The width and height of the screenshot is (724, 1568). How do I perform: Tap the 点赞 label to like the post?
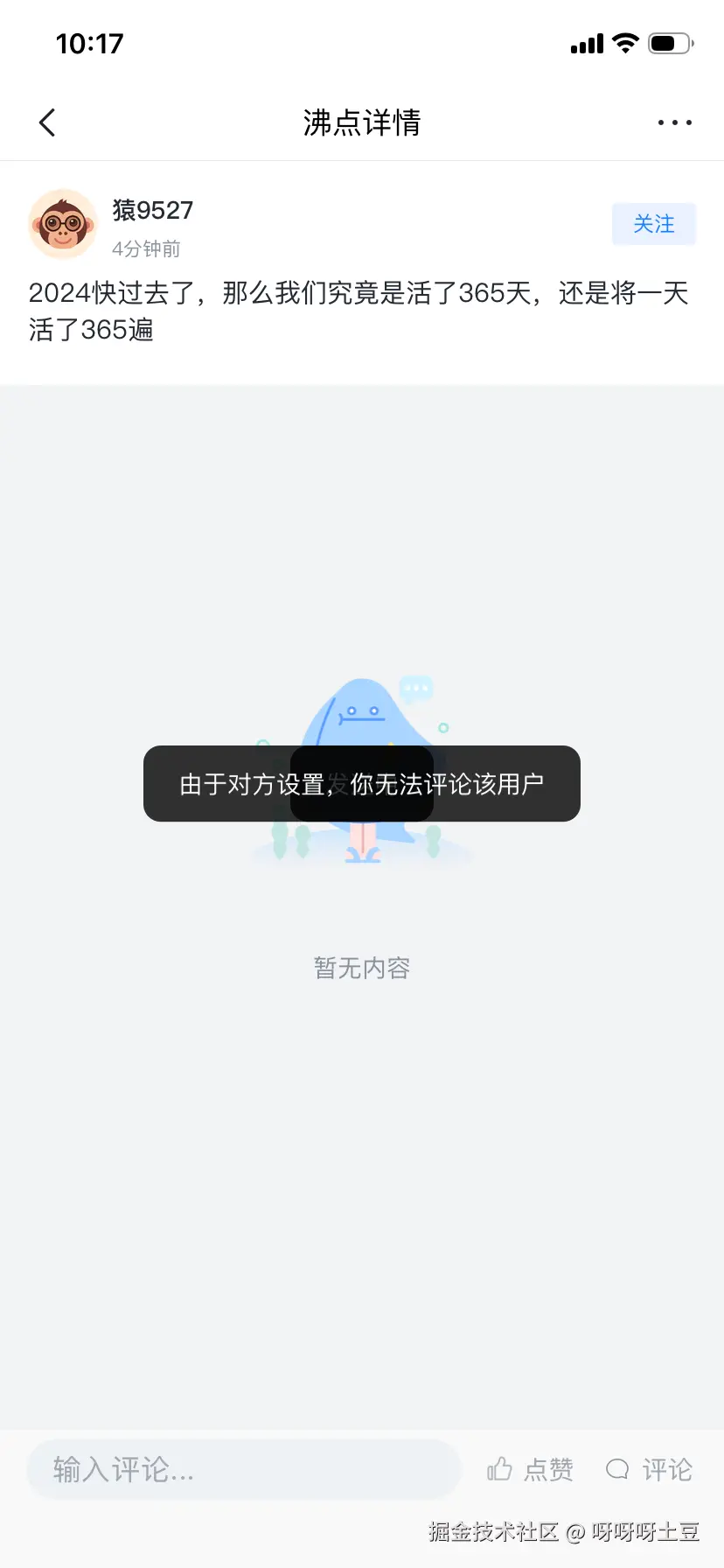551,1471
